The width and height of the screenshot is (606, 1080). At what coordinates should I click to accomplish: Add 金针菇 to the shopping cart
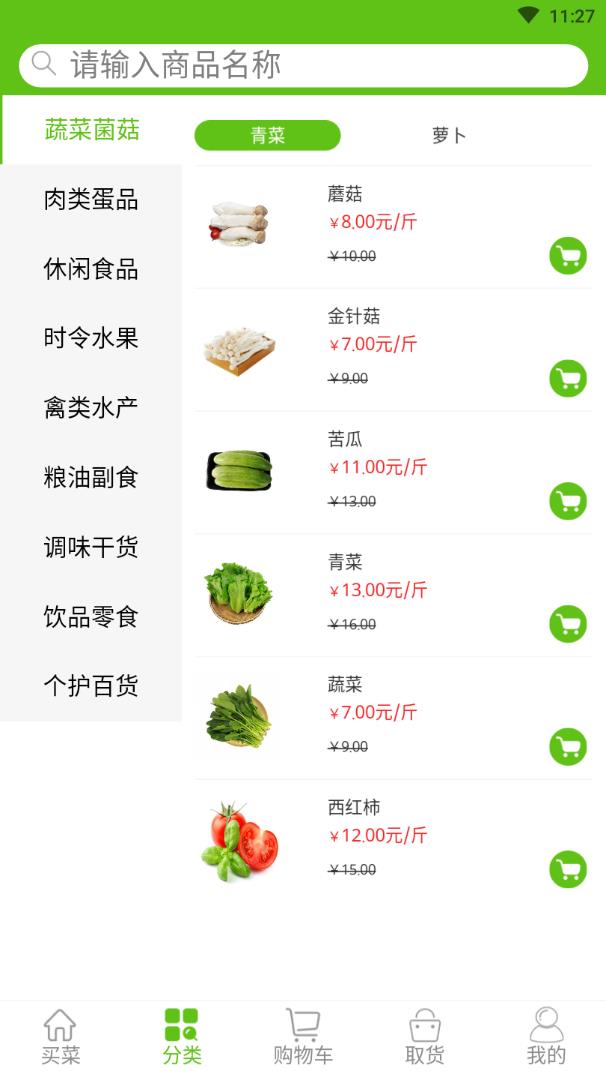point(568,378)
